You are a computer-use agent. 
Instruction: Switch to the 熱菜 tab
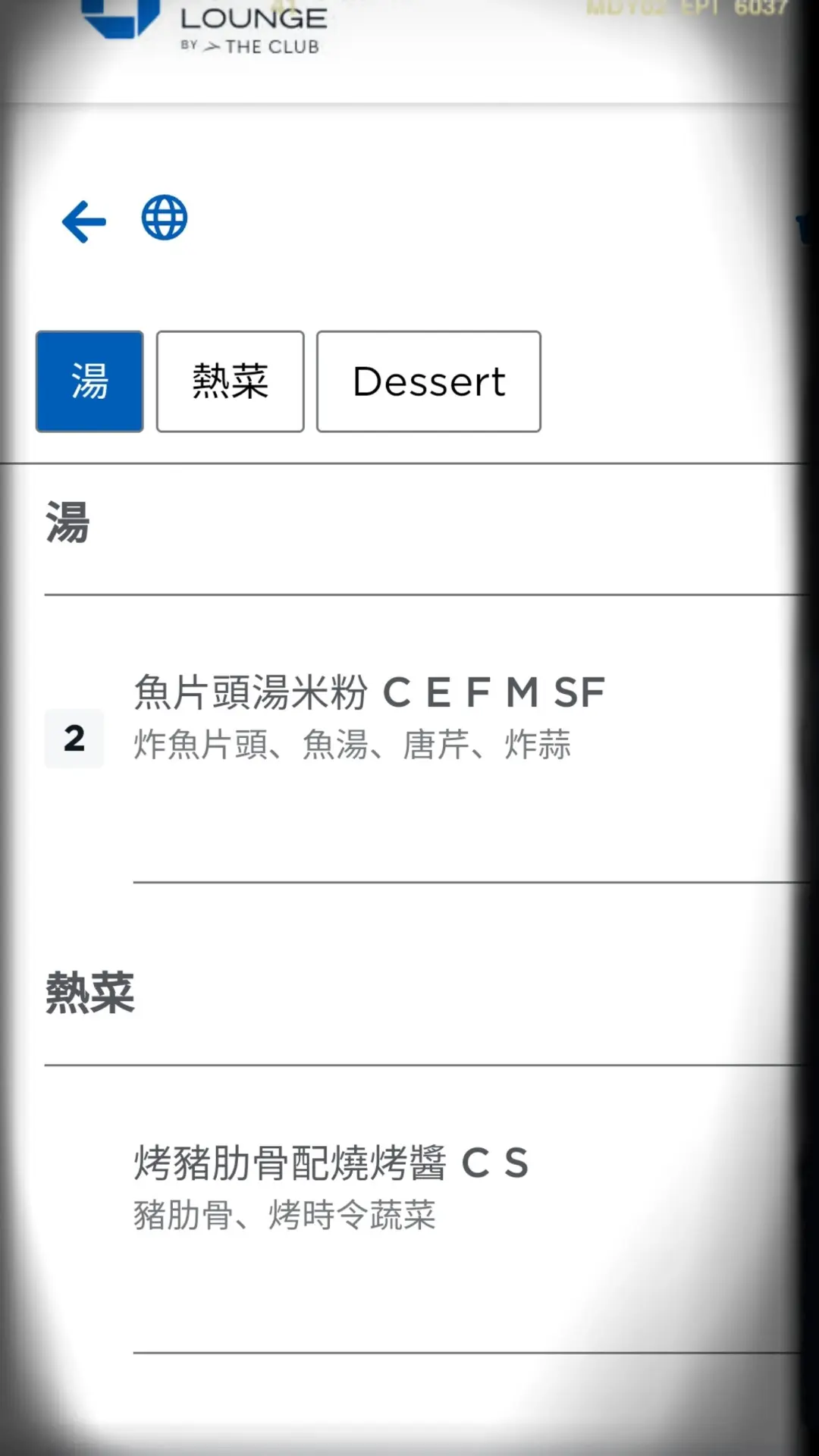click(230, 381)
